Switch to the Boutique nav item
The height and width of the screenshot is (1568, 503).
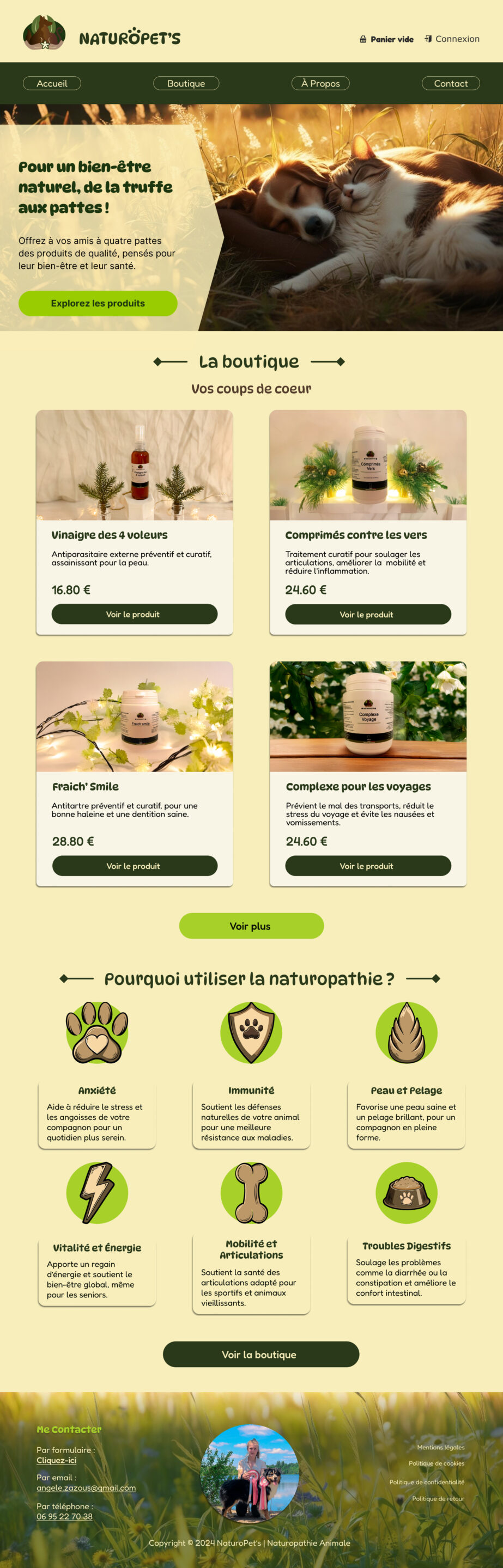pos(186,83)
